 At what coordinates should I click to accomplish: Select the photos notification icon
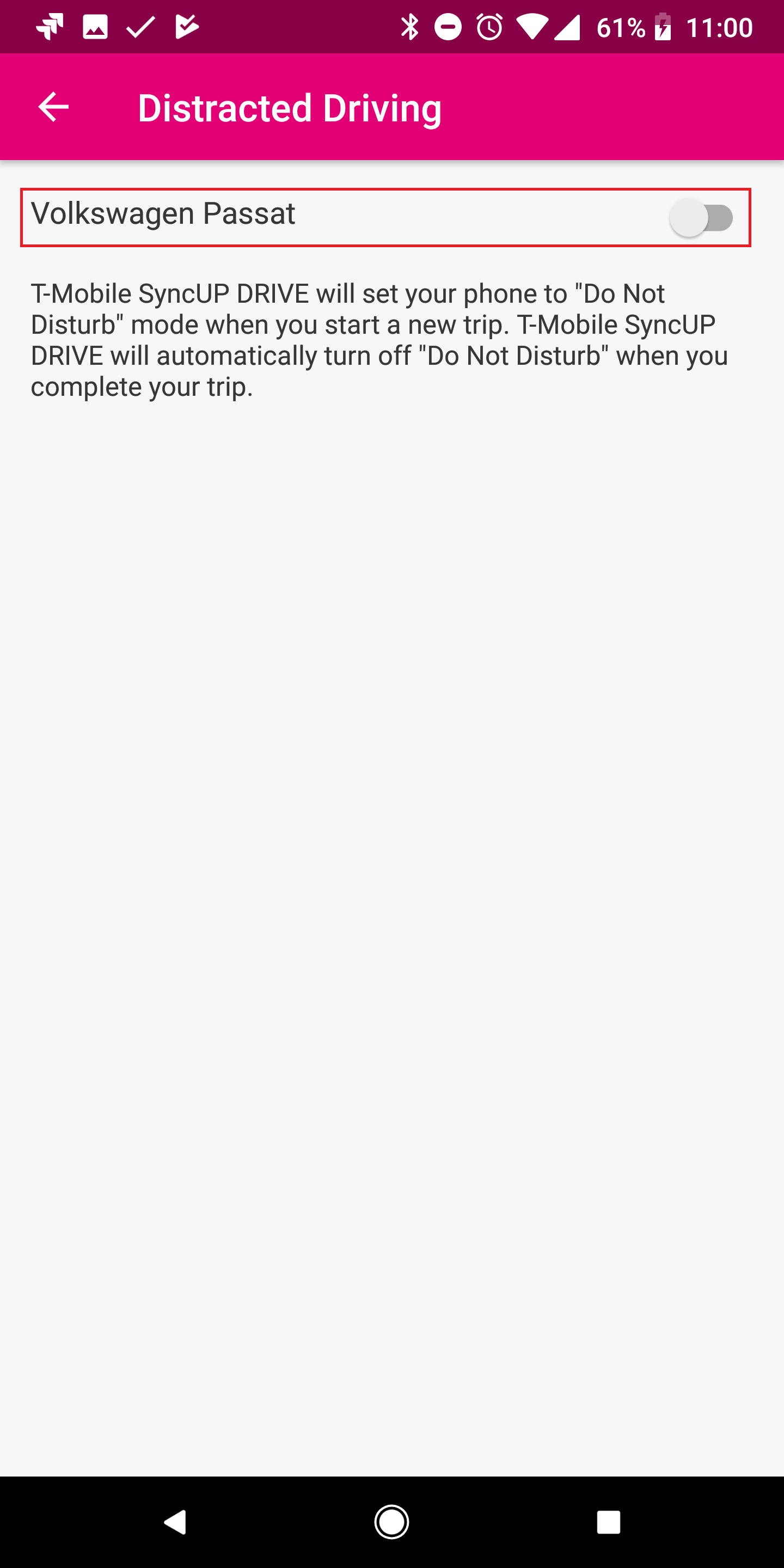pyautogui.click(x=95, y=26)
